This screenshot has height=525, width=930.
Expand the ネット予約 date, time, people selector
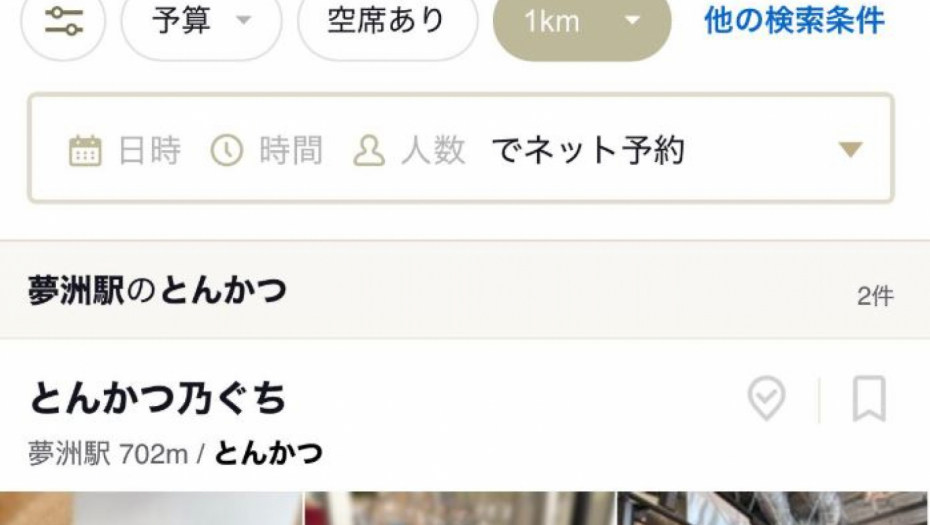click(x=460, y=150)
